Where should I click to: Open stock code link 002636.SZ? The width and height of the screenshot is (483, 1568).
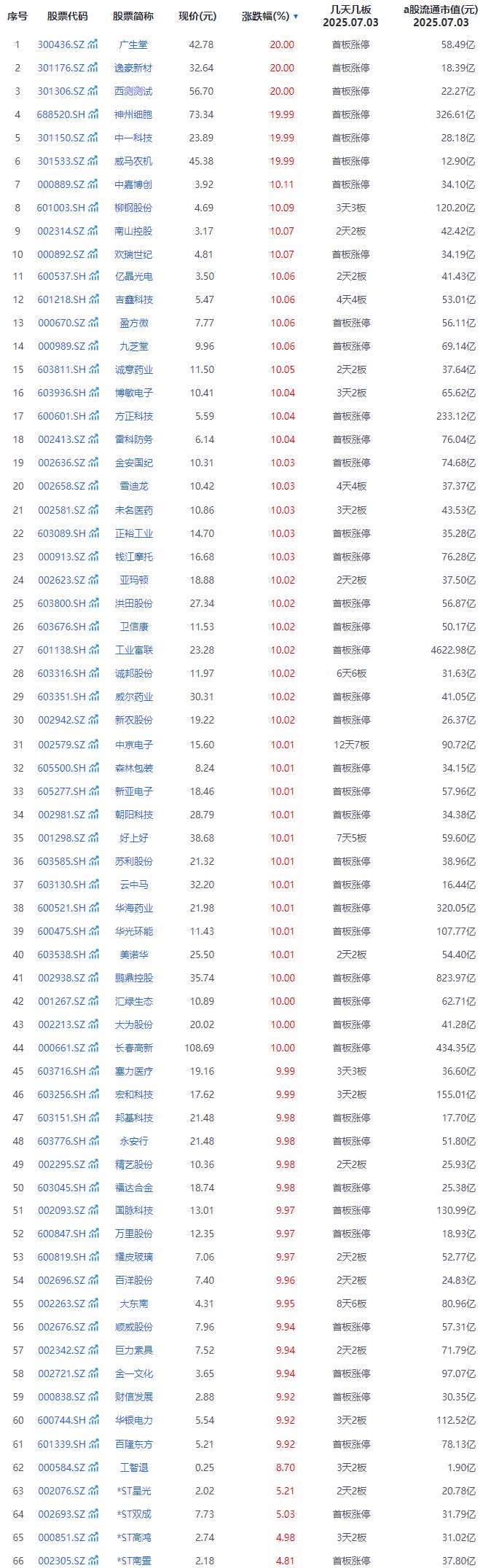click(x=61, y=463)
